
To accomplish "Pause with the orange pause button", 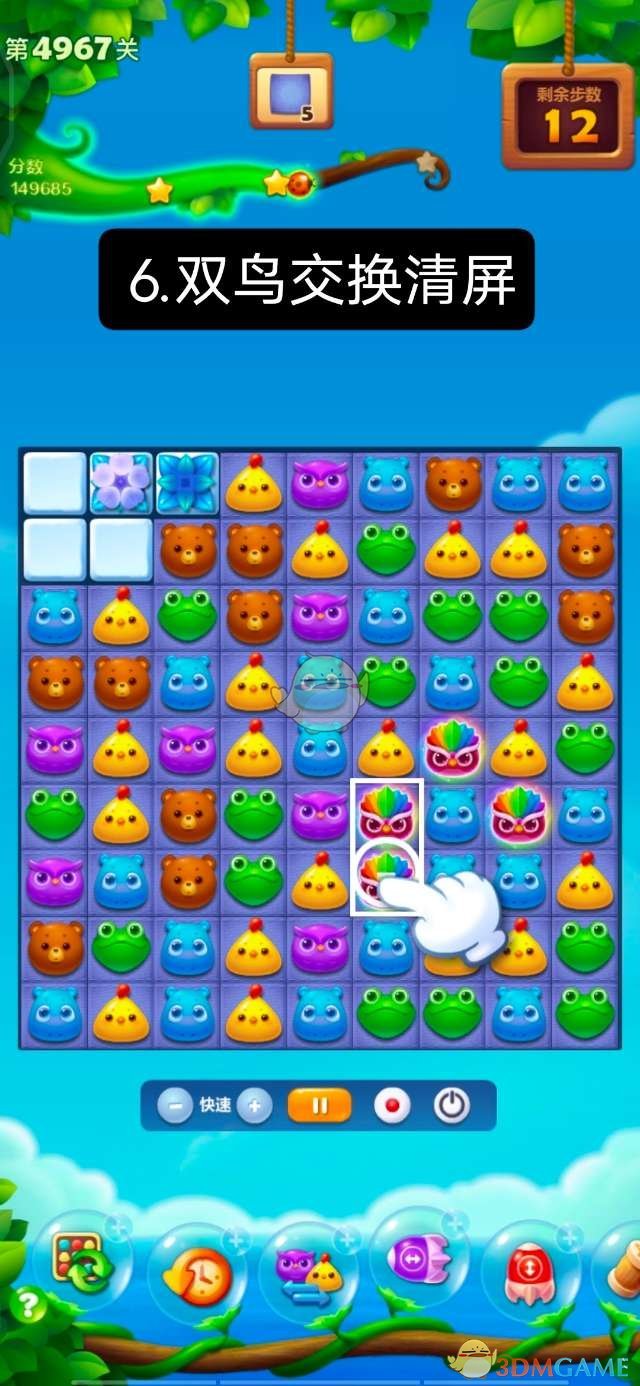I will (320, 1106).
